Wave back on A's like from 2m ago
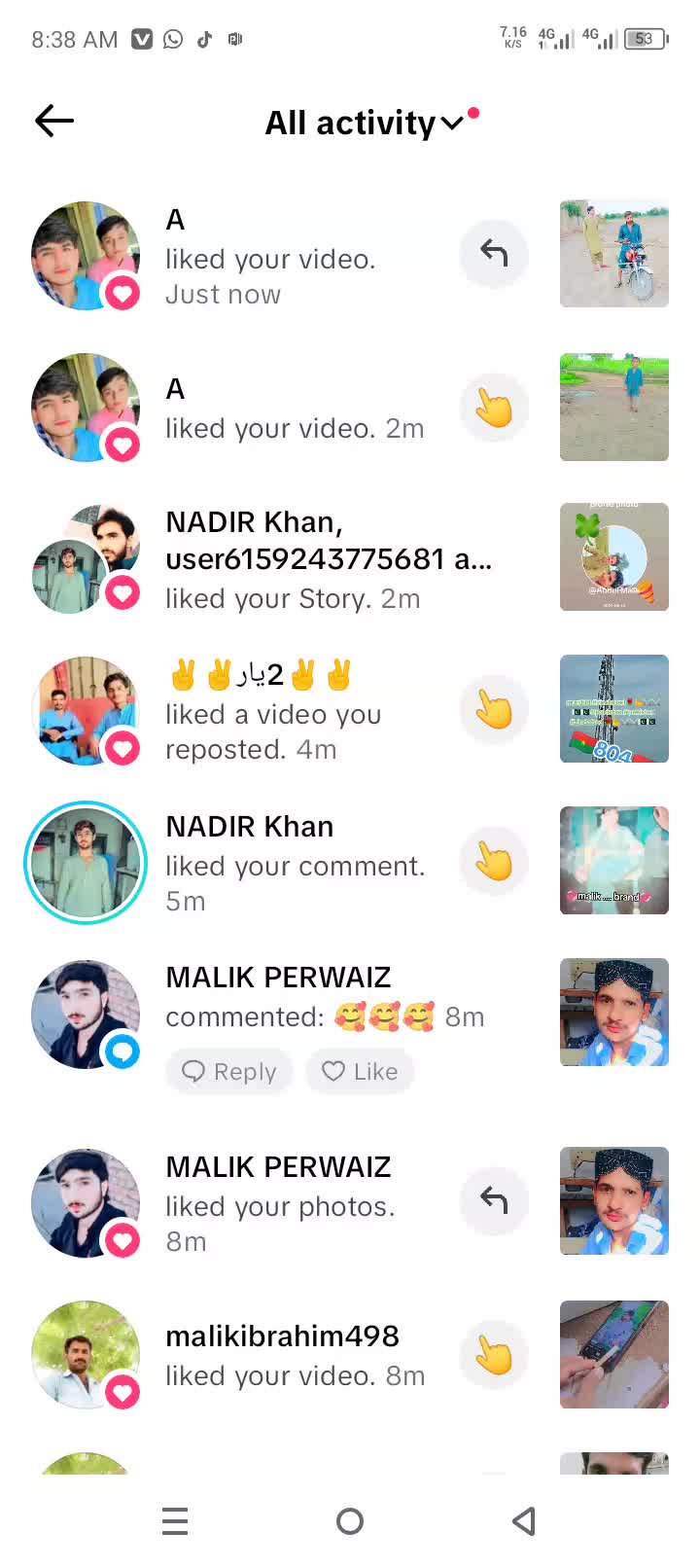The width and height of the screenshot is (700, 1568). pos(494,407)
